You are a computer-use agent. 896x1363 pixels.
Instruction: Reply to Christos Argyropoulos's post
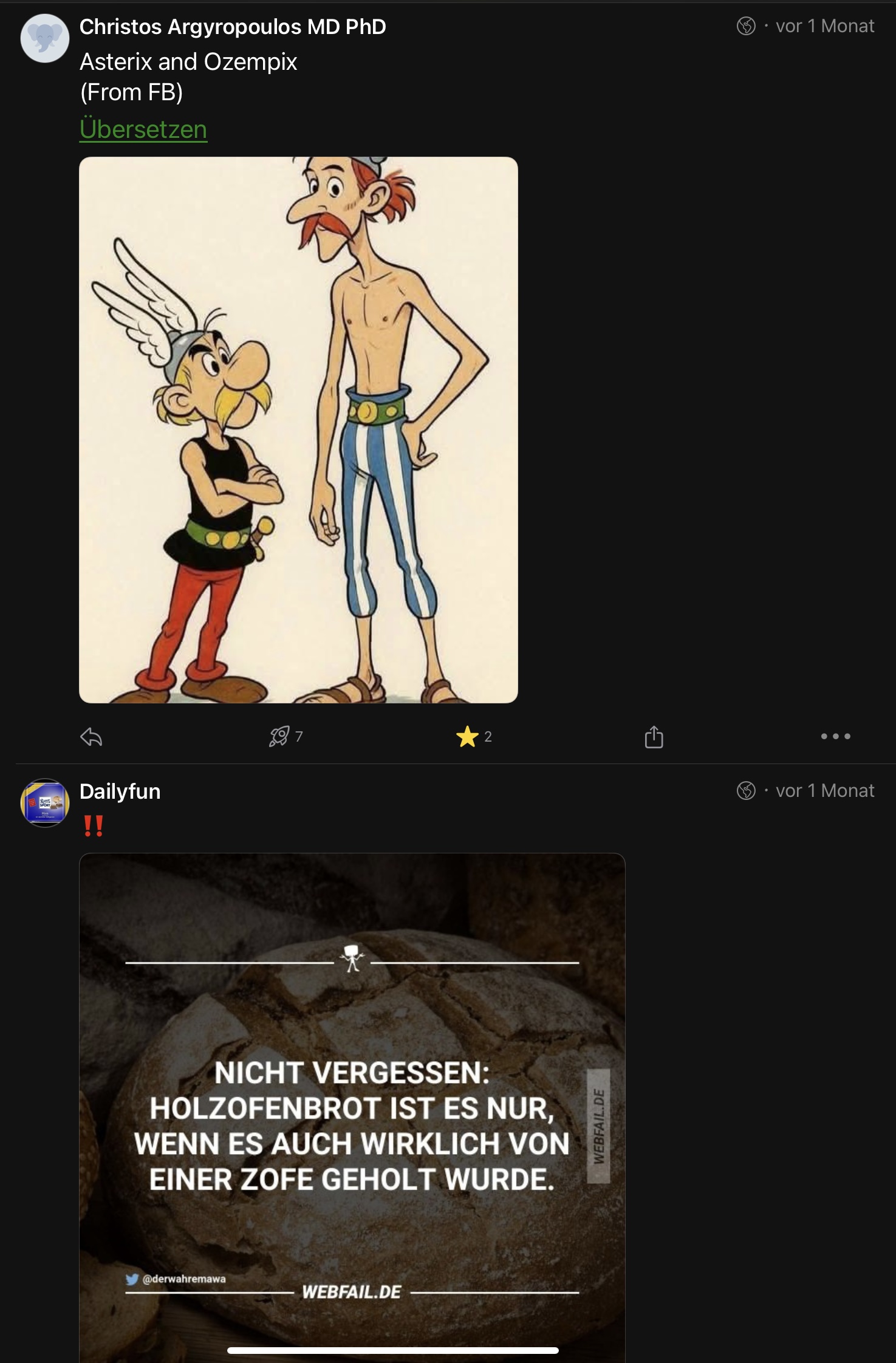click(x=91, y=737)
